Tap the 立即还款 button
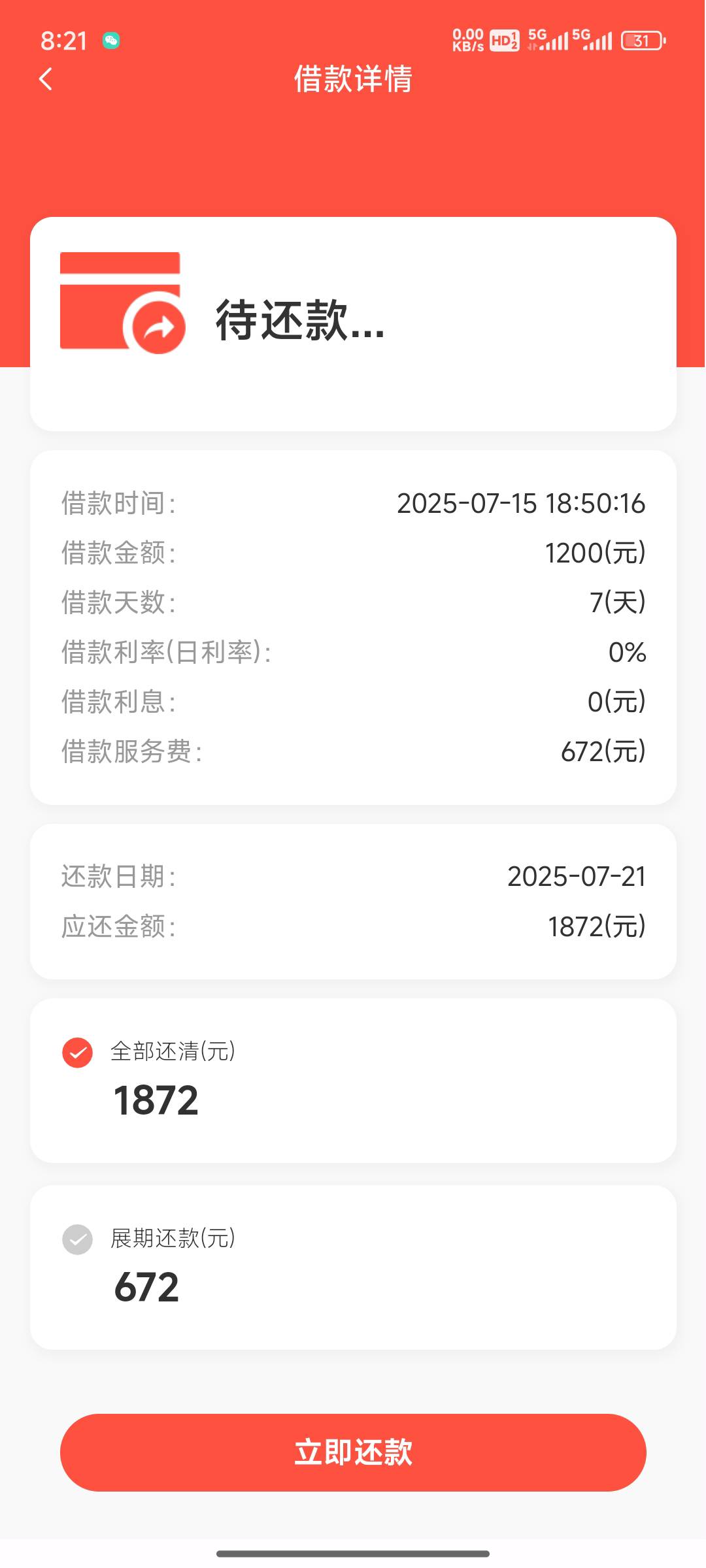The height and width of the screenshot is (1568, 706). [353, 1452]
